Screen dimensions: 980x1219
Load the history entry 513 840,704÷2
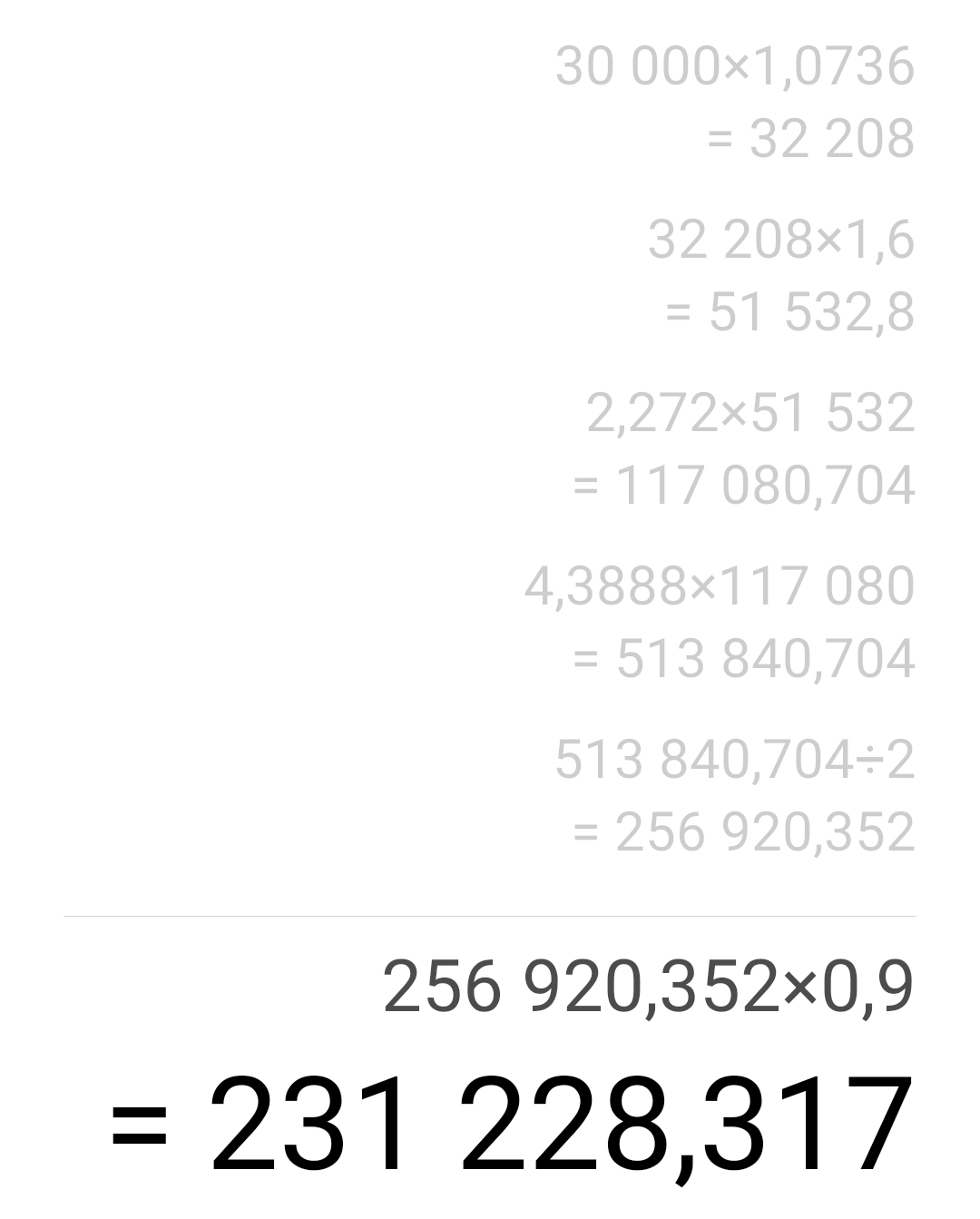click(734, 759)
